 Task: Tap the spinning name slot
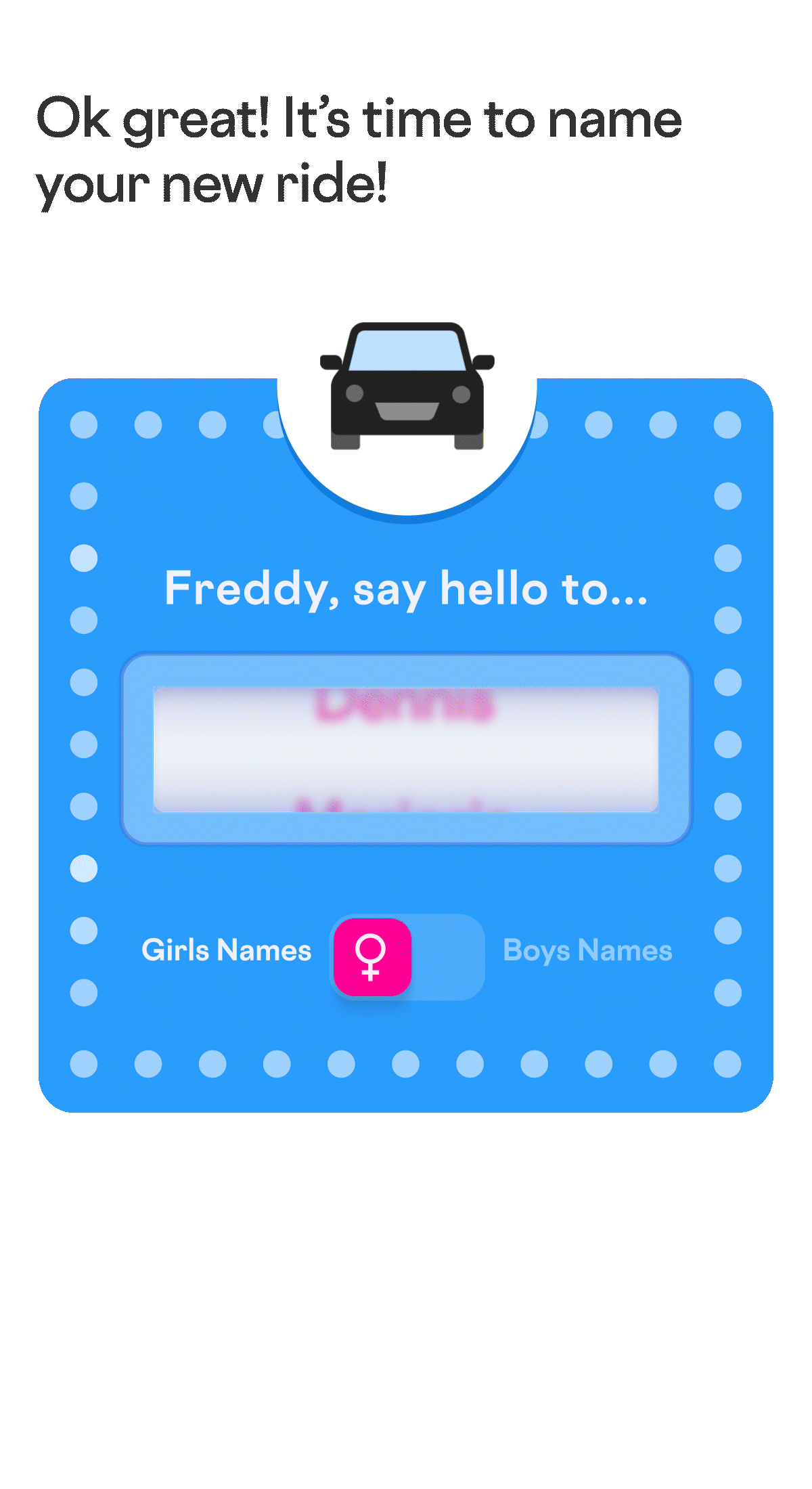click(x=406, y=749)
